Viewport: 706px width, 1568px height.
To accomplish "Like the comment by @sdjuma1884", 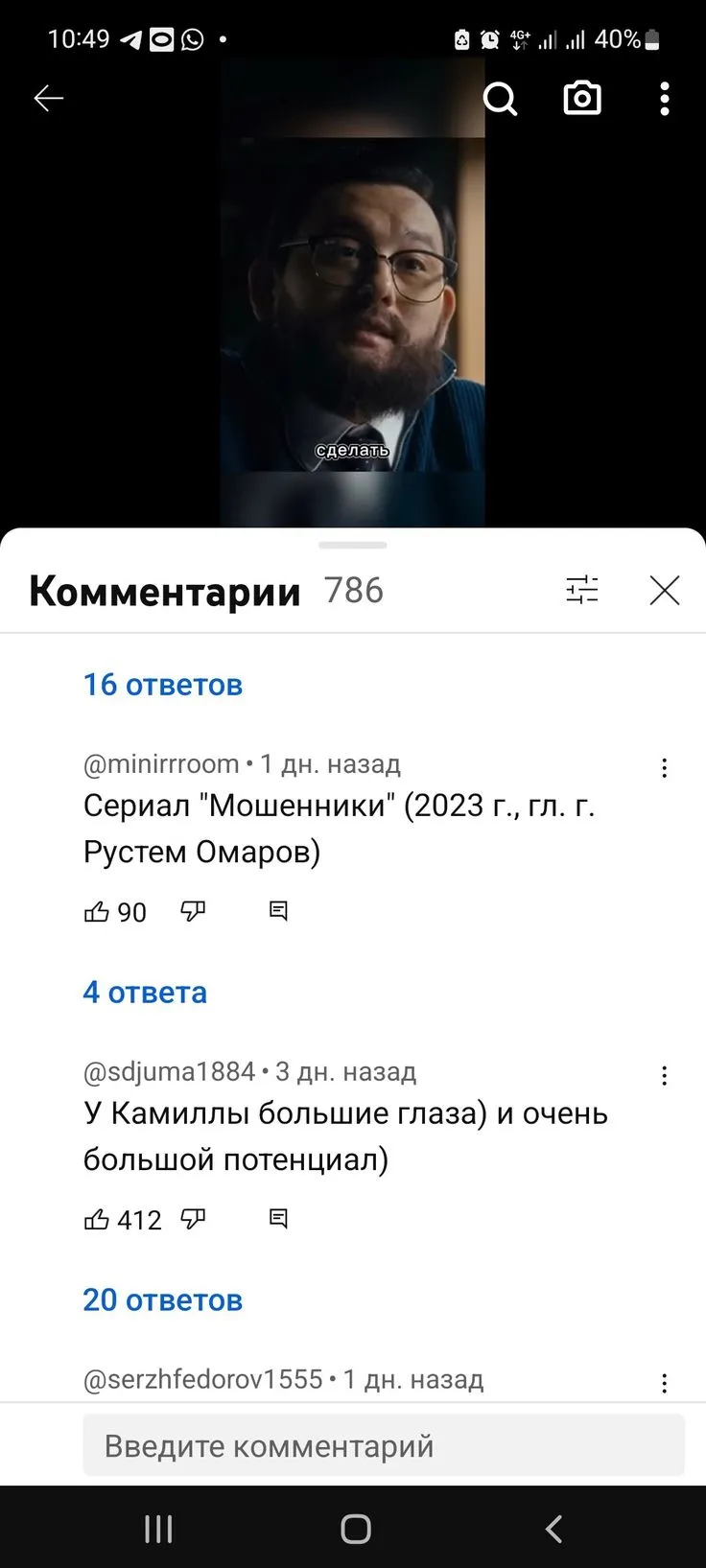I will (97, 1219).
